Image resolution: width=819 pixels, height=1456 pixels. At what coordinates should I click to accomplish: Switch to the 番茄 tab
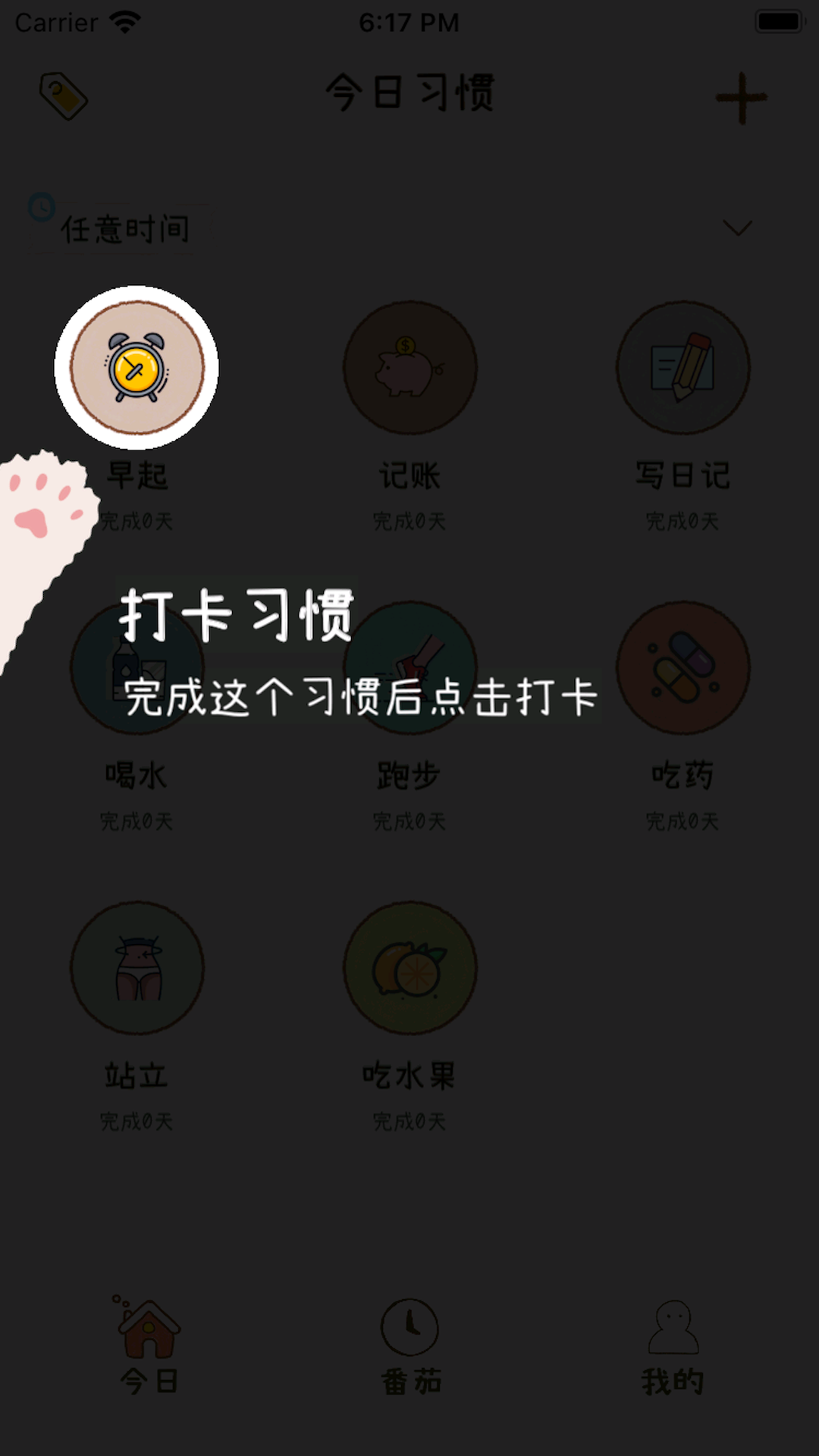(410, 1348)
